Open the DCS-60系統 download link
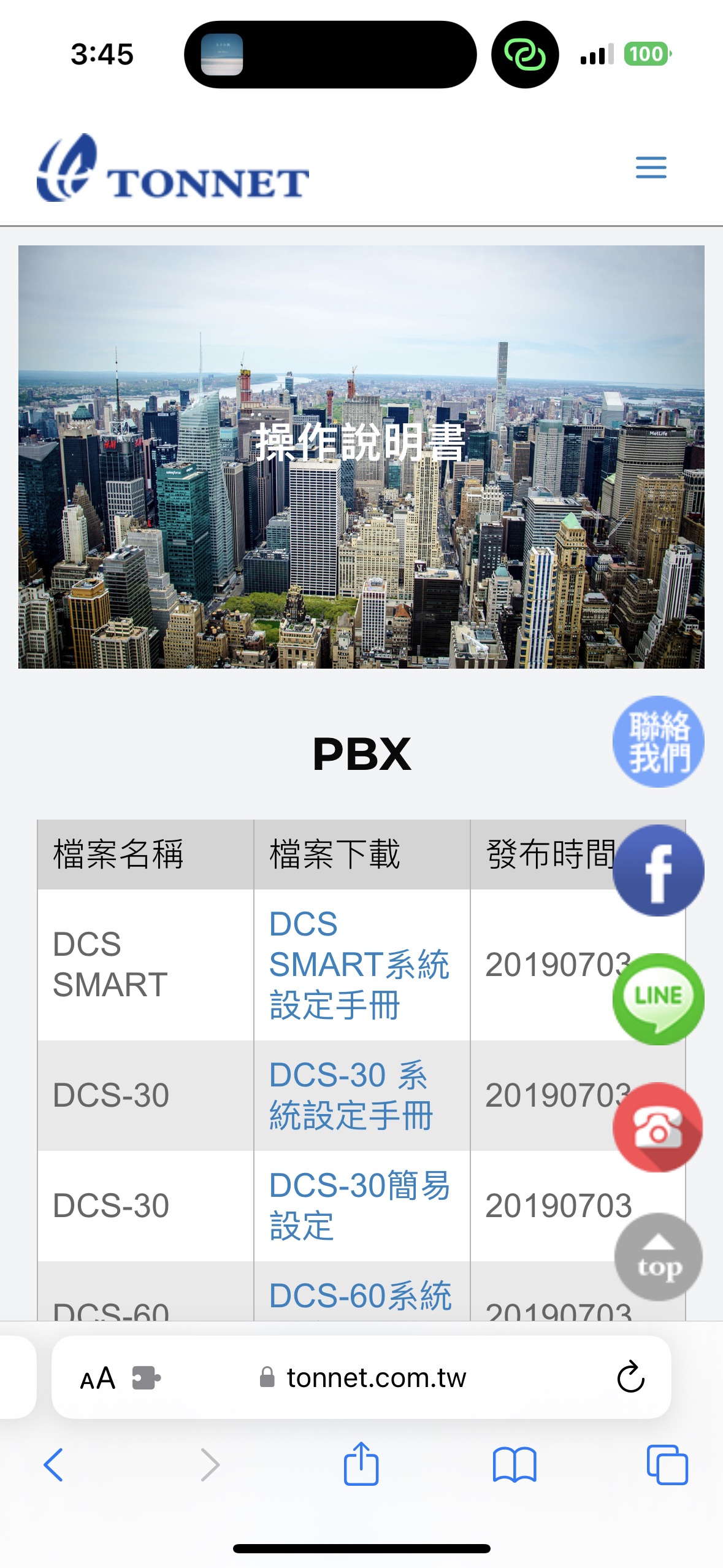Image resolution: width=723 pixels, height=1568 pixels. [360, 1296]
